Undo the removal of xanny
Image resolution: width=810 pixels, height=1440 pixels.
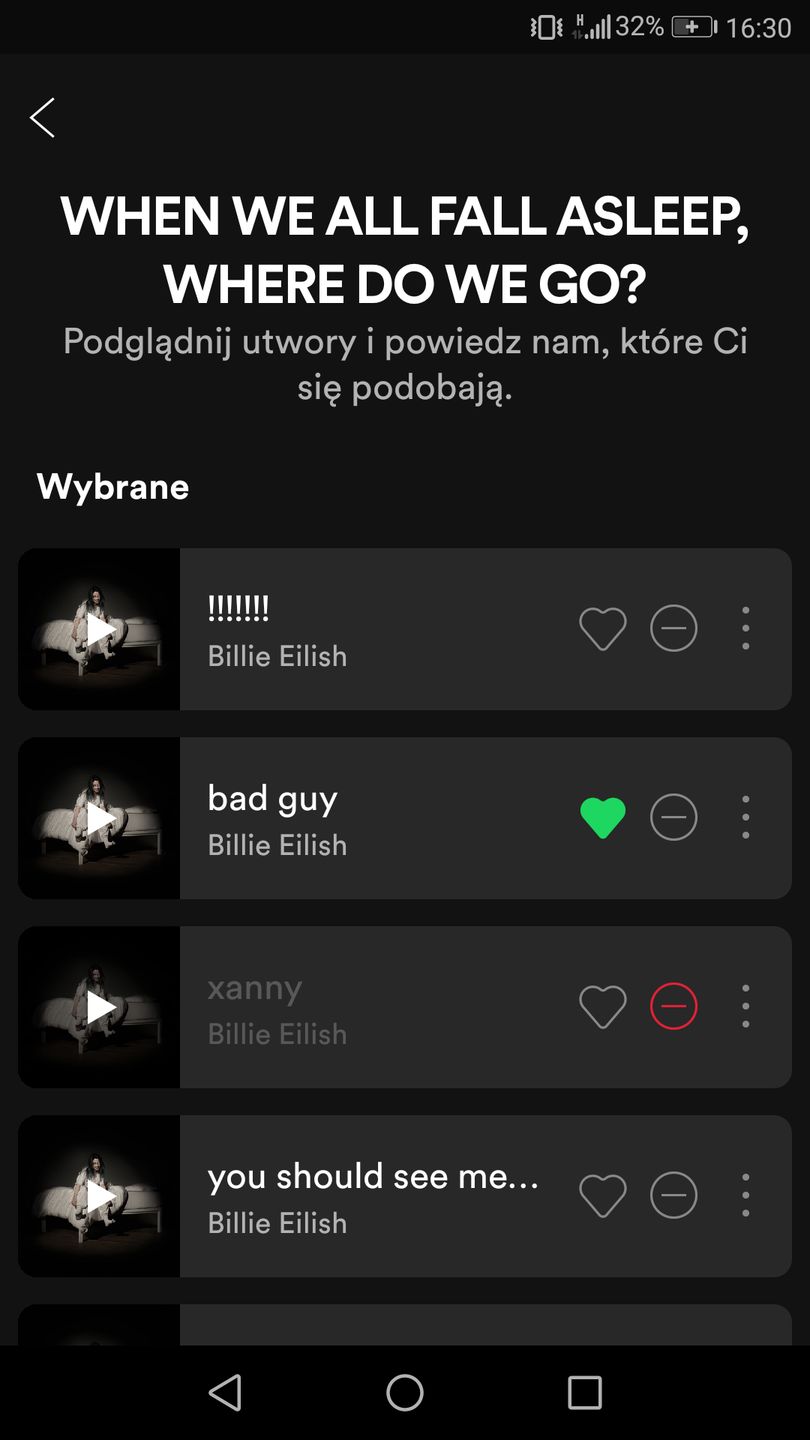673,1006
